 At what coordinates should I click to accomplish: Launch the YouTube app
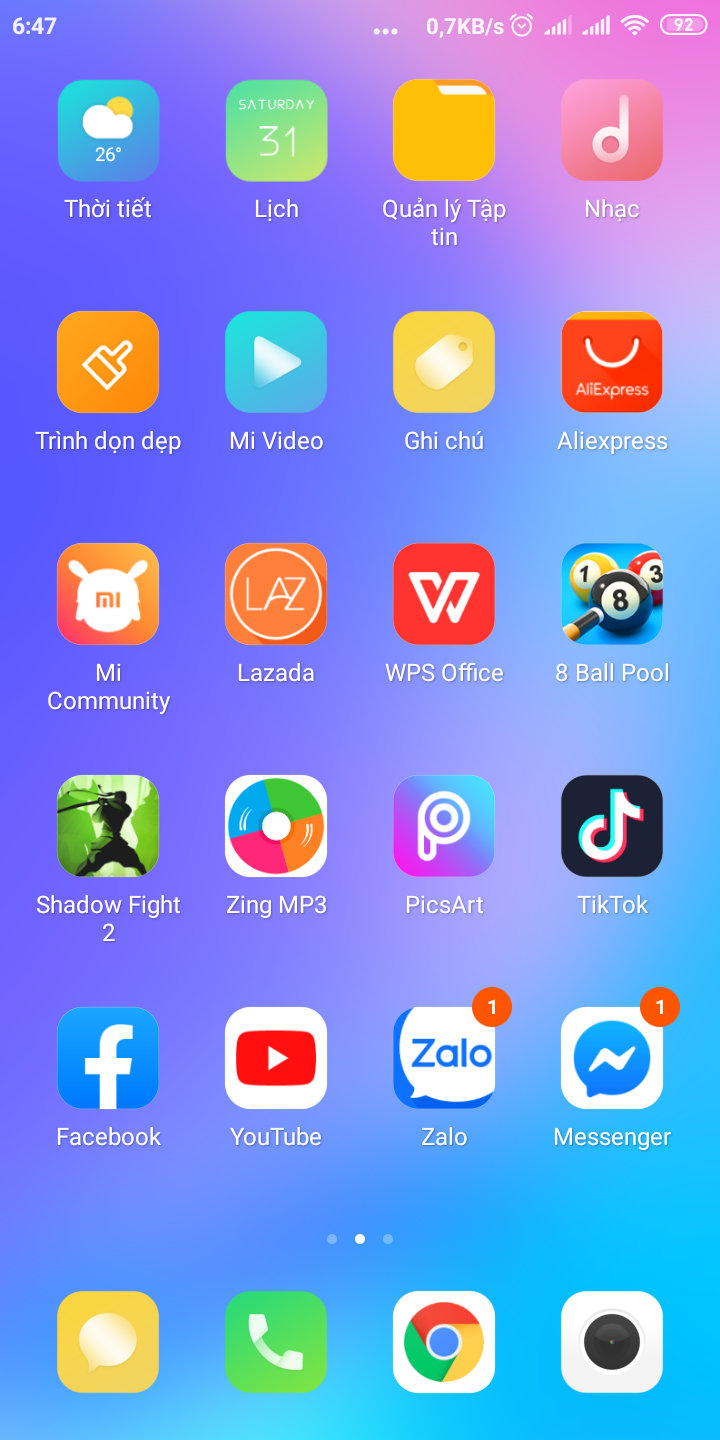pos(276,1059)
